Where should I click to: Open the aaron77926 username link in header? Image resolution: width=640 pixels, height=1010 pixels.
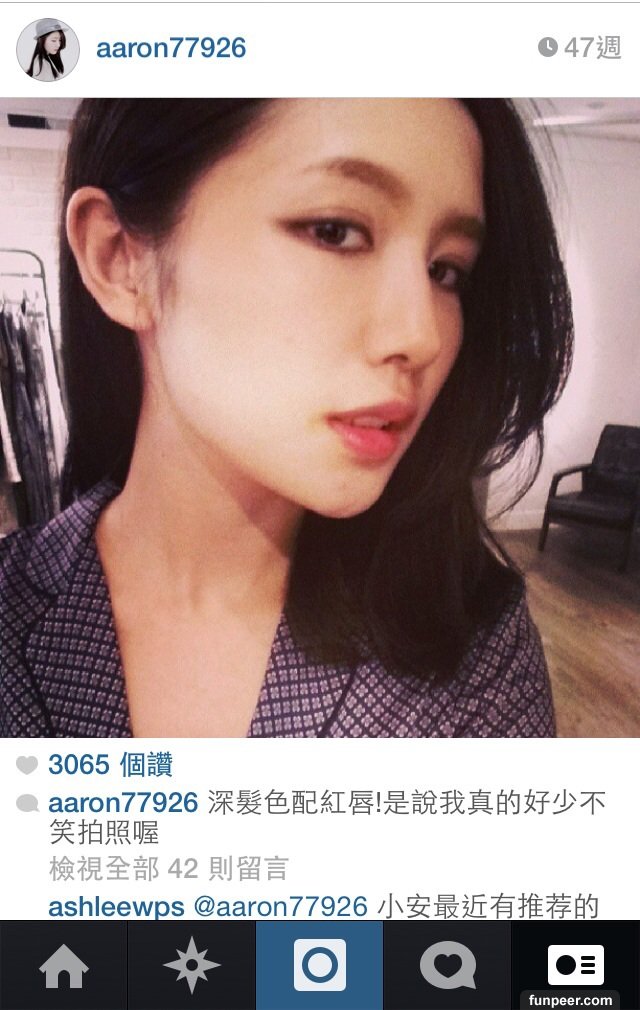click(x=171, y=48)
